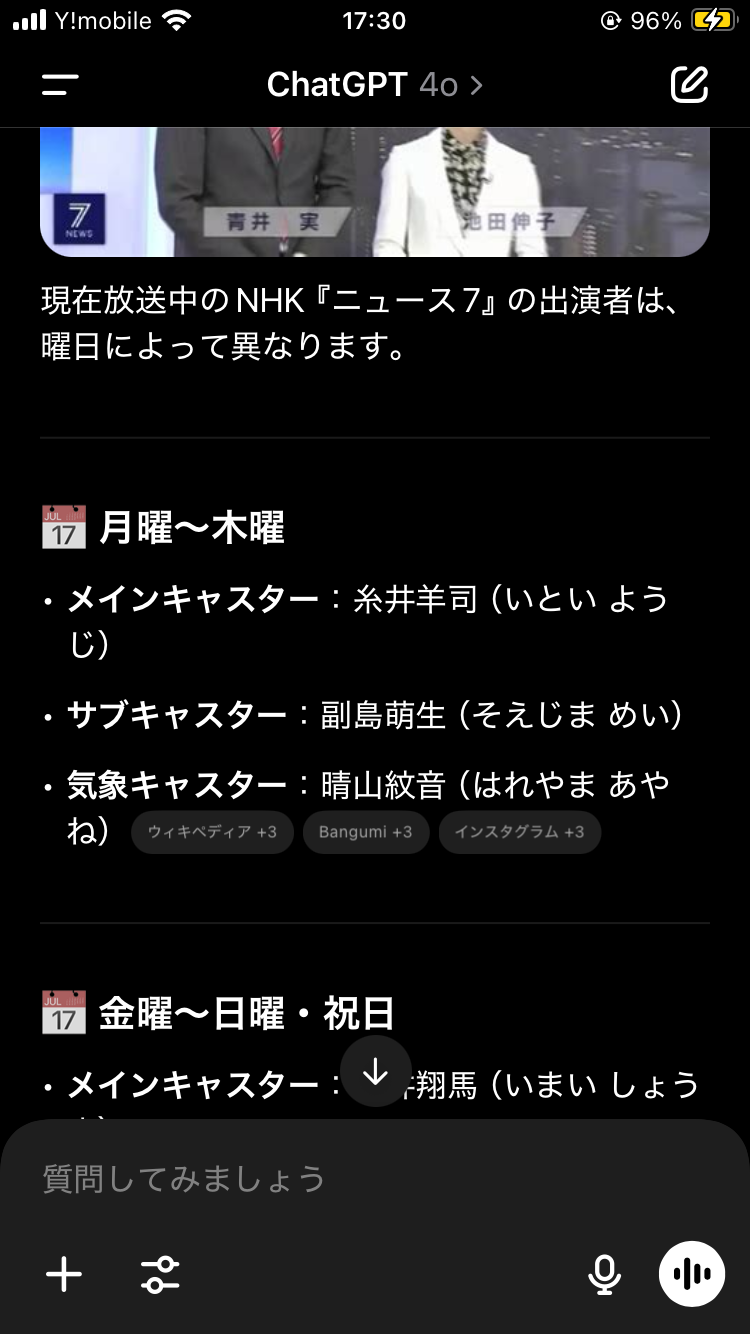Screen dimensions: 750x1334
Task: Add an attachment with the plus icon
Action: click(x=64, y=1274)
